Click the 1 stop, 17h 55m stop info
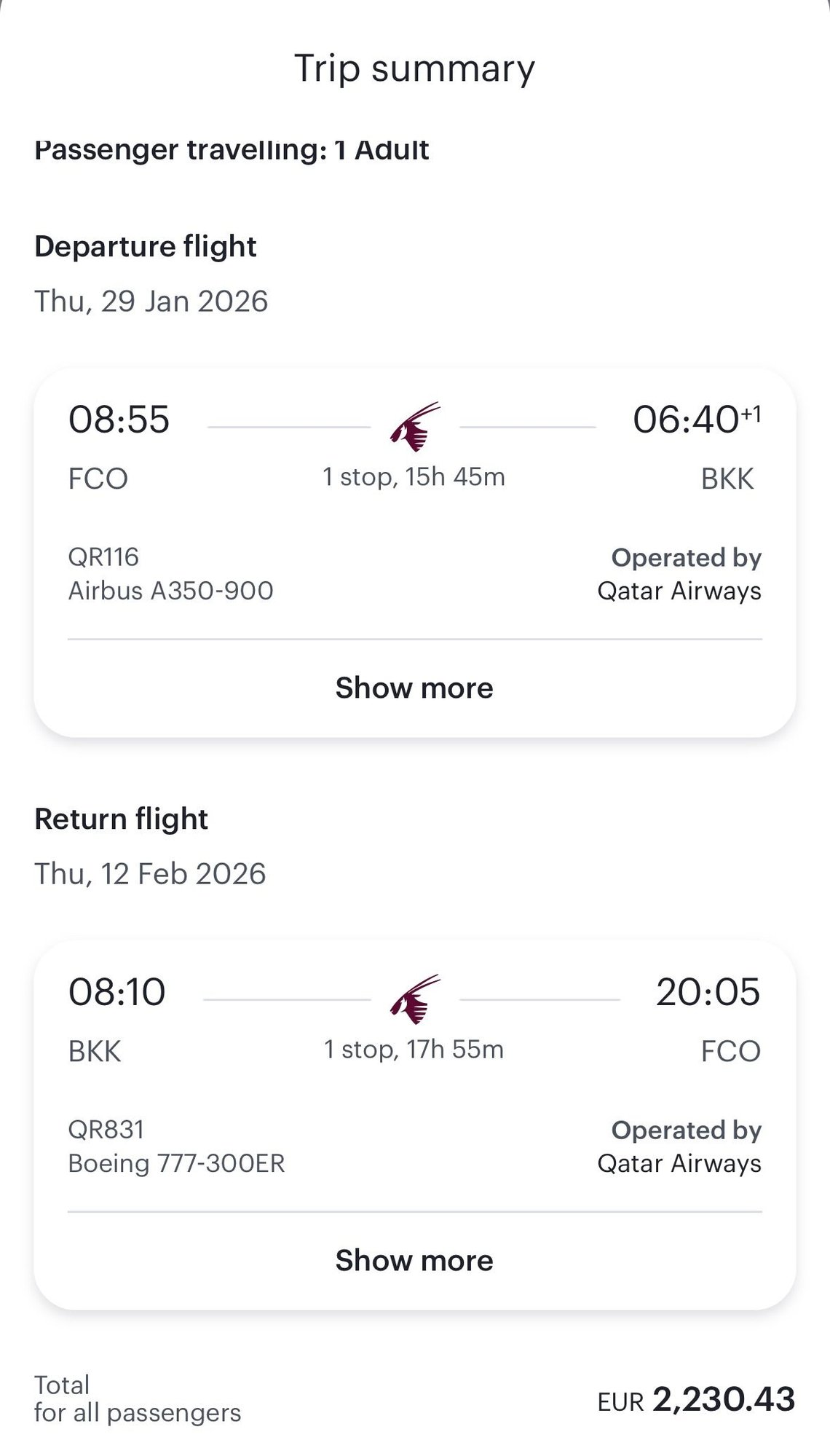This screenshot has height=1456, width=830. [414, 1050]
